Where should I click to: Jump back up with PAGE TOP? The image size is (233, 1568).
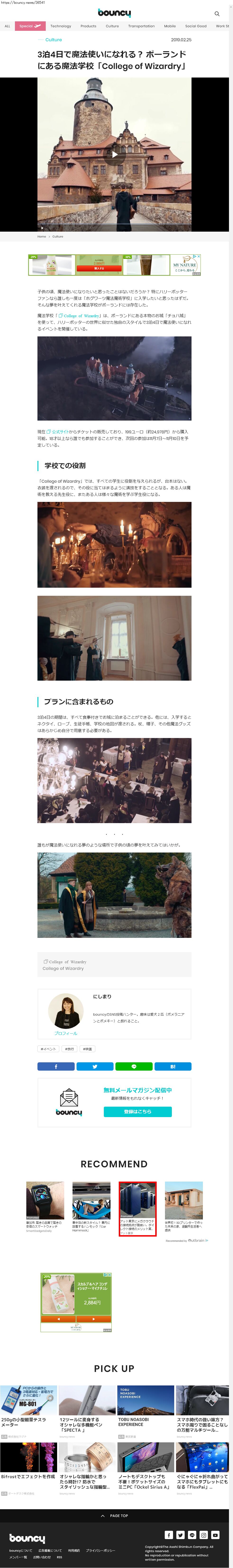(x=114, y=1516)
